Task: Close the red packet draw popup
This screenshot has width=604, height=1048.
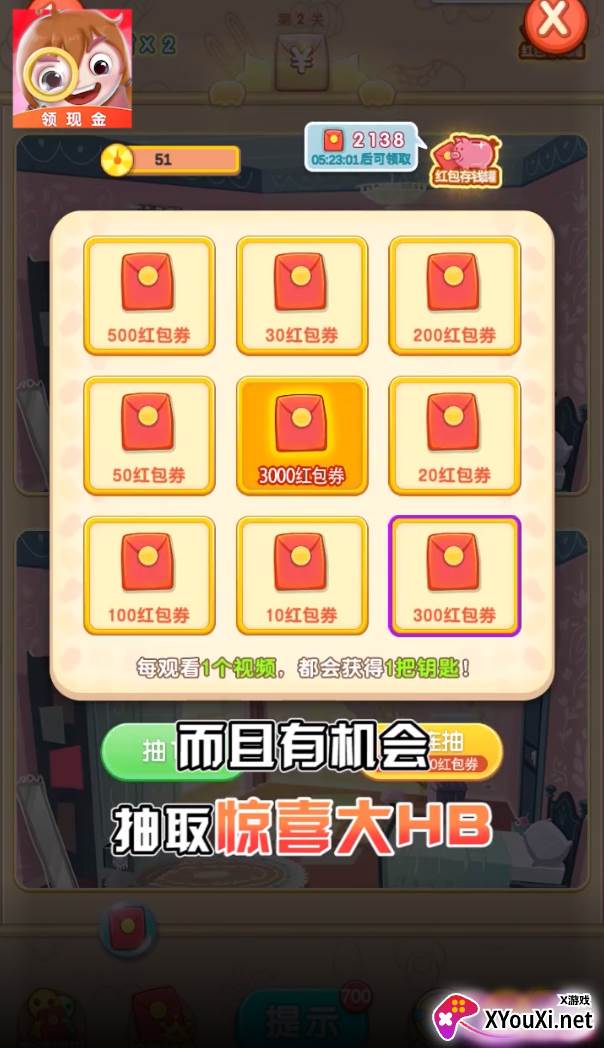Action: [x=555, y=23]
